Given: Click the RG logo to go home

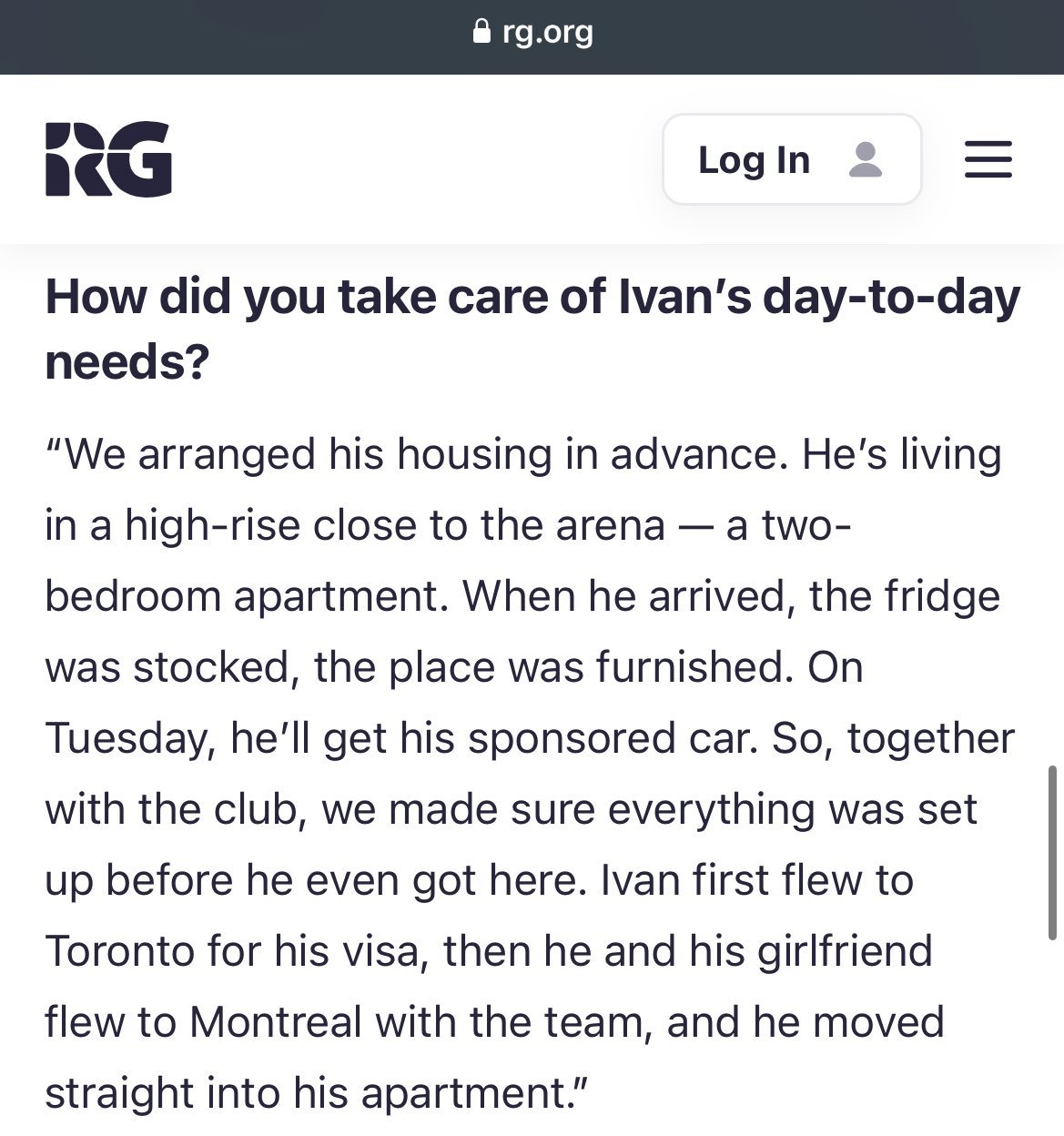Looking at the screenshot, I should click(x=108, y=159).
